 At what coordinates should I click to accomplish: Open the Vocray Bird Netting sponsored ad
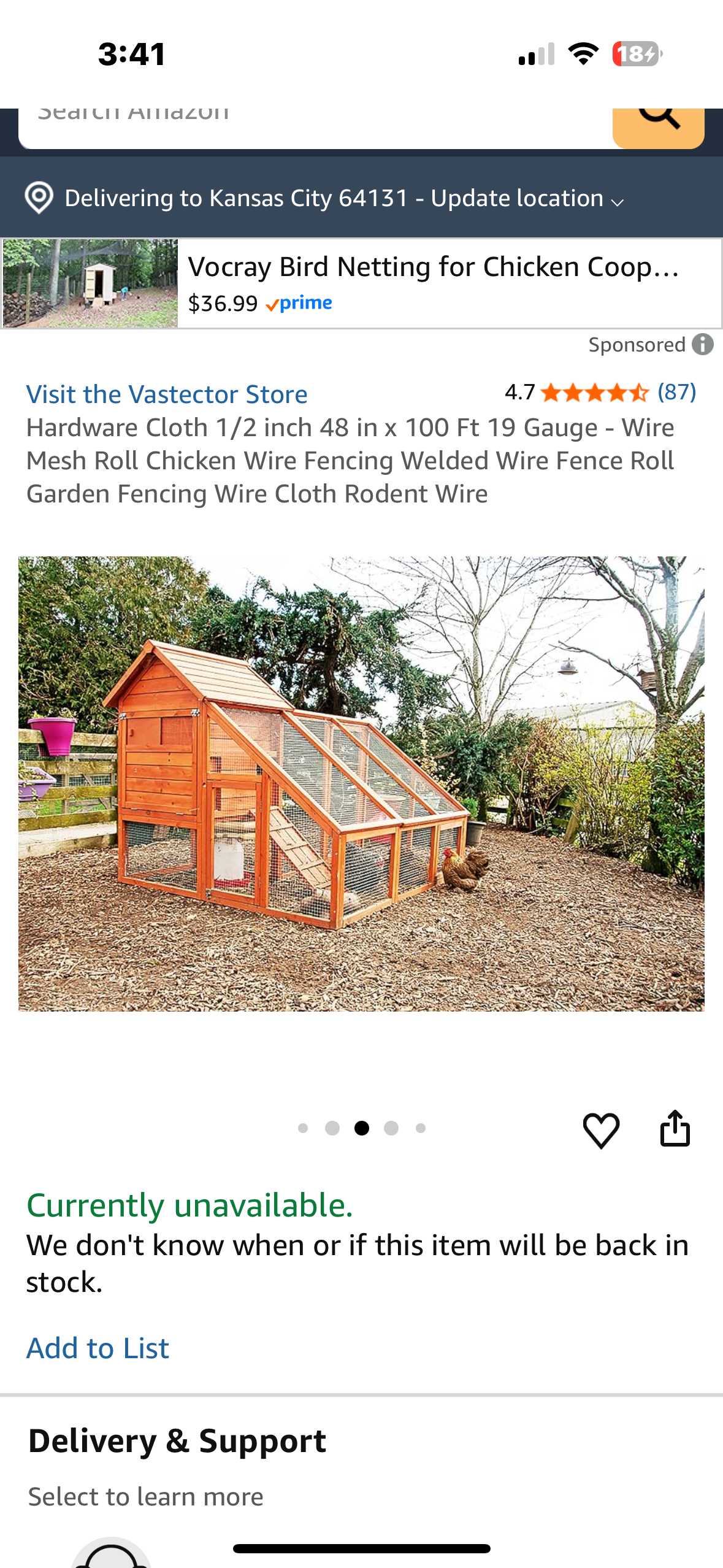tap(429, 267)
